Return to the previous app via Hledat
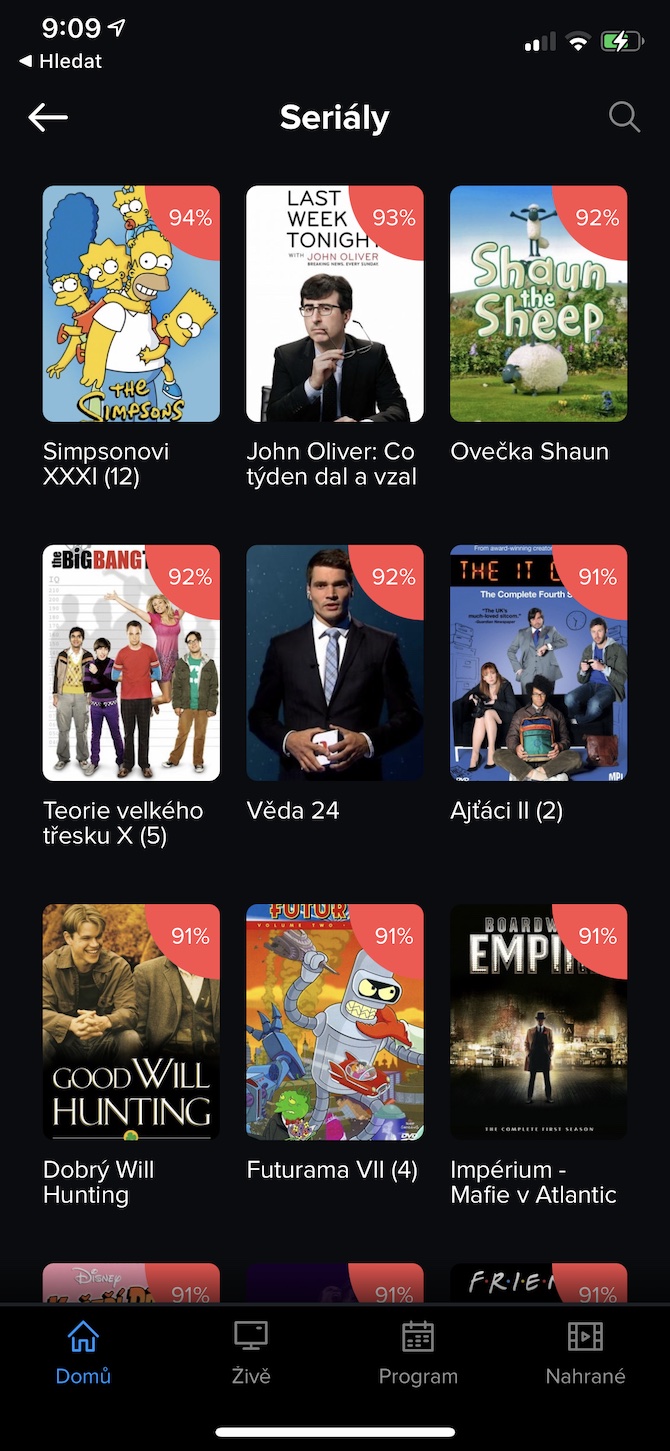This screenshot has width=670, height=1451. pos(61,61)
